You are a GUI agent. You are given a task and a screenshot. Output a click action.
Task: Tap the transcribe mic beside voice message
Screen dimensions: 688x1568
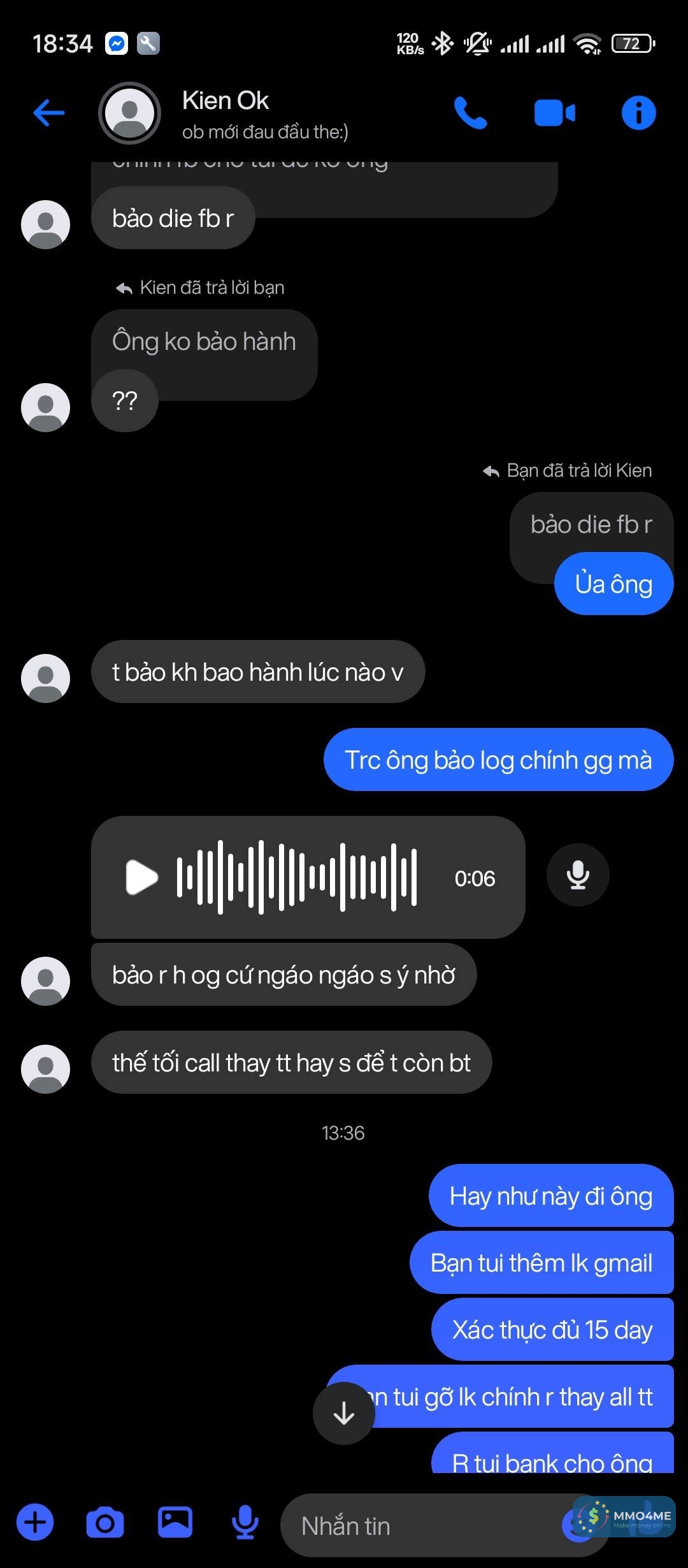[x=578, y=875]
